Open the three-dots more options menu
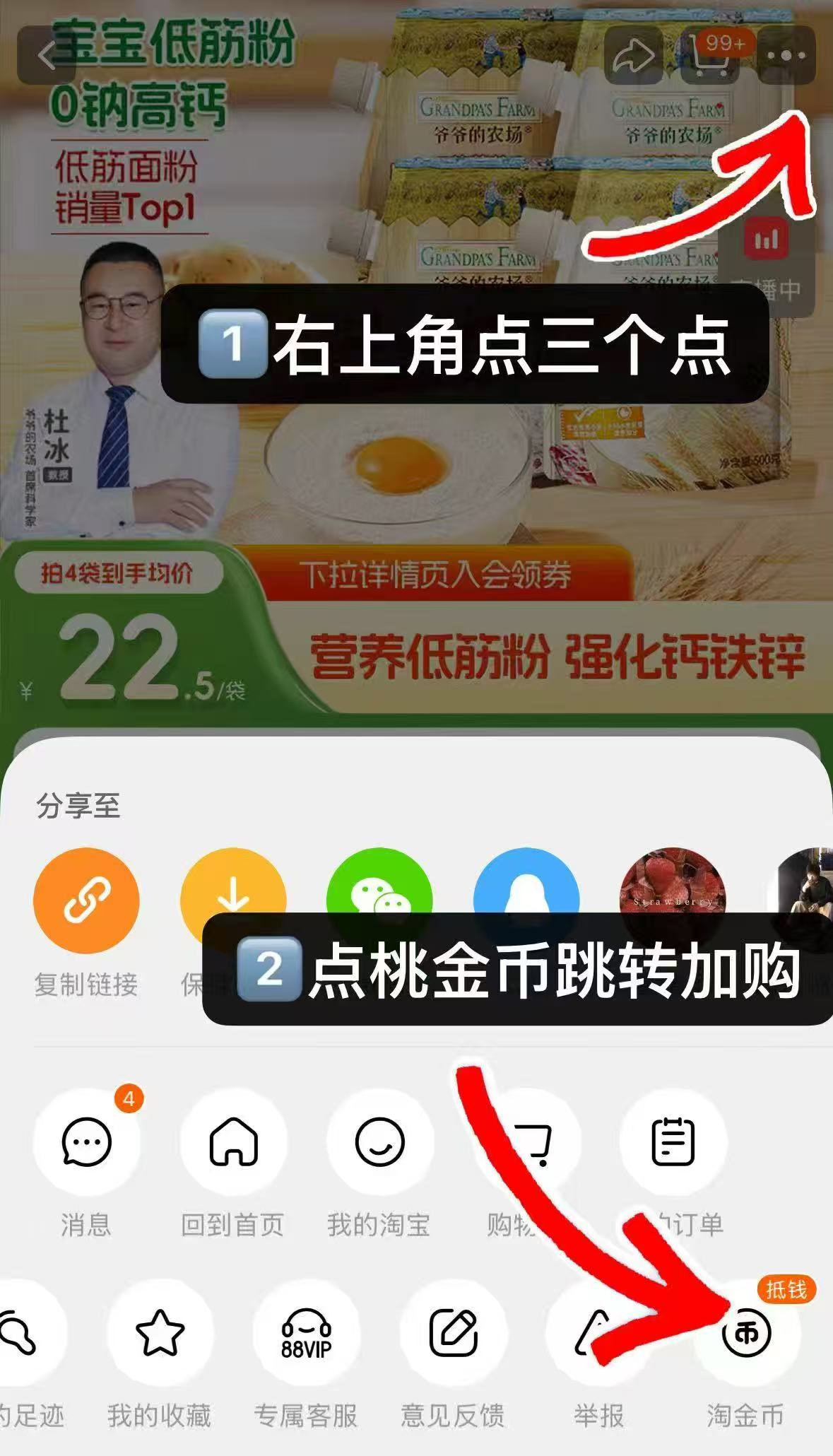Image resolution: width=833 pixels, height=1456 pixels. point(786,56)
